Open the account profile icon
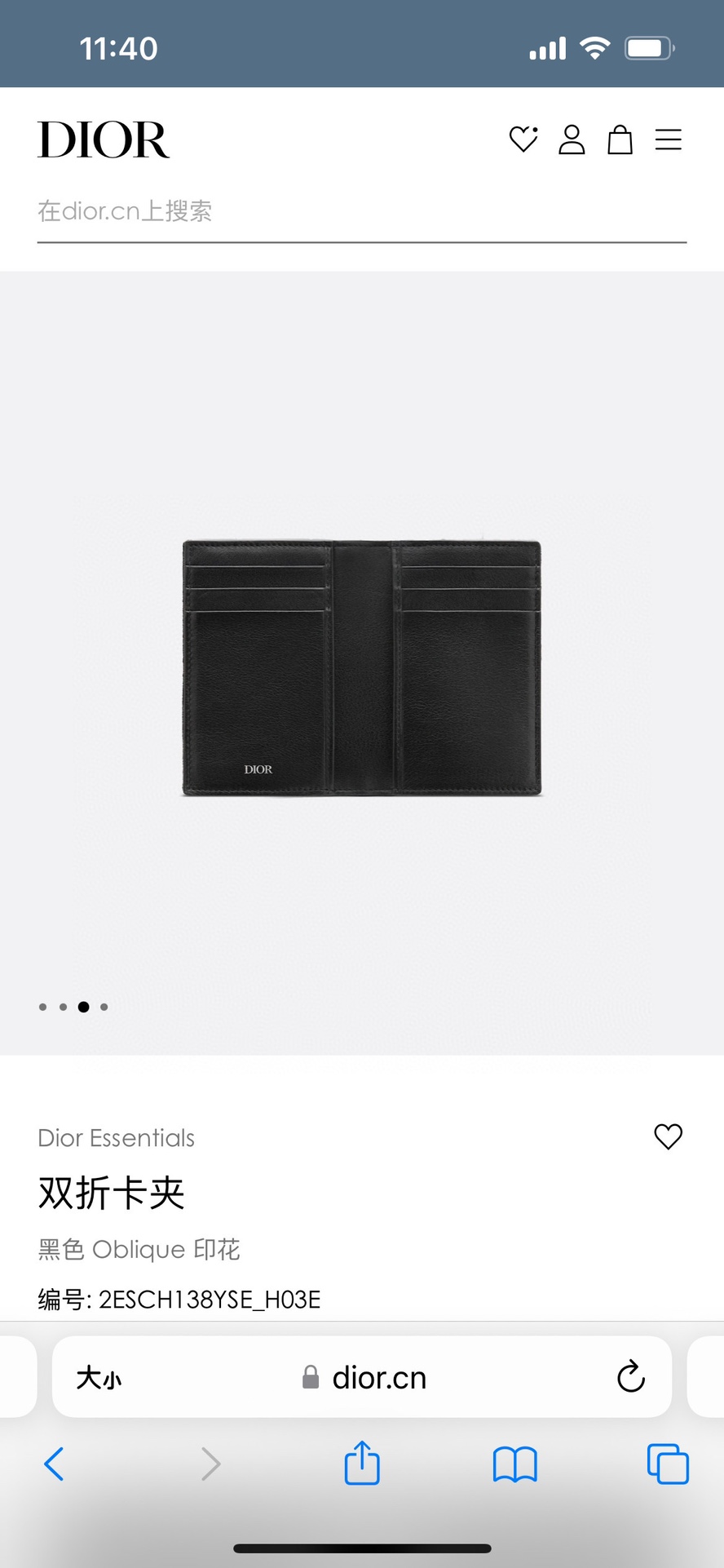The width and height of the screenshot is (724, 1568). pos(572,140)
